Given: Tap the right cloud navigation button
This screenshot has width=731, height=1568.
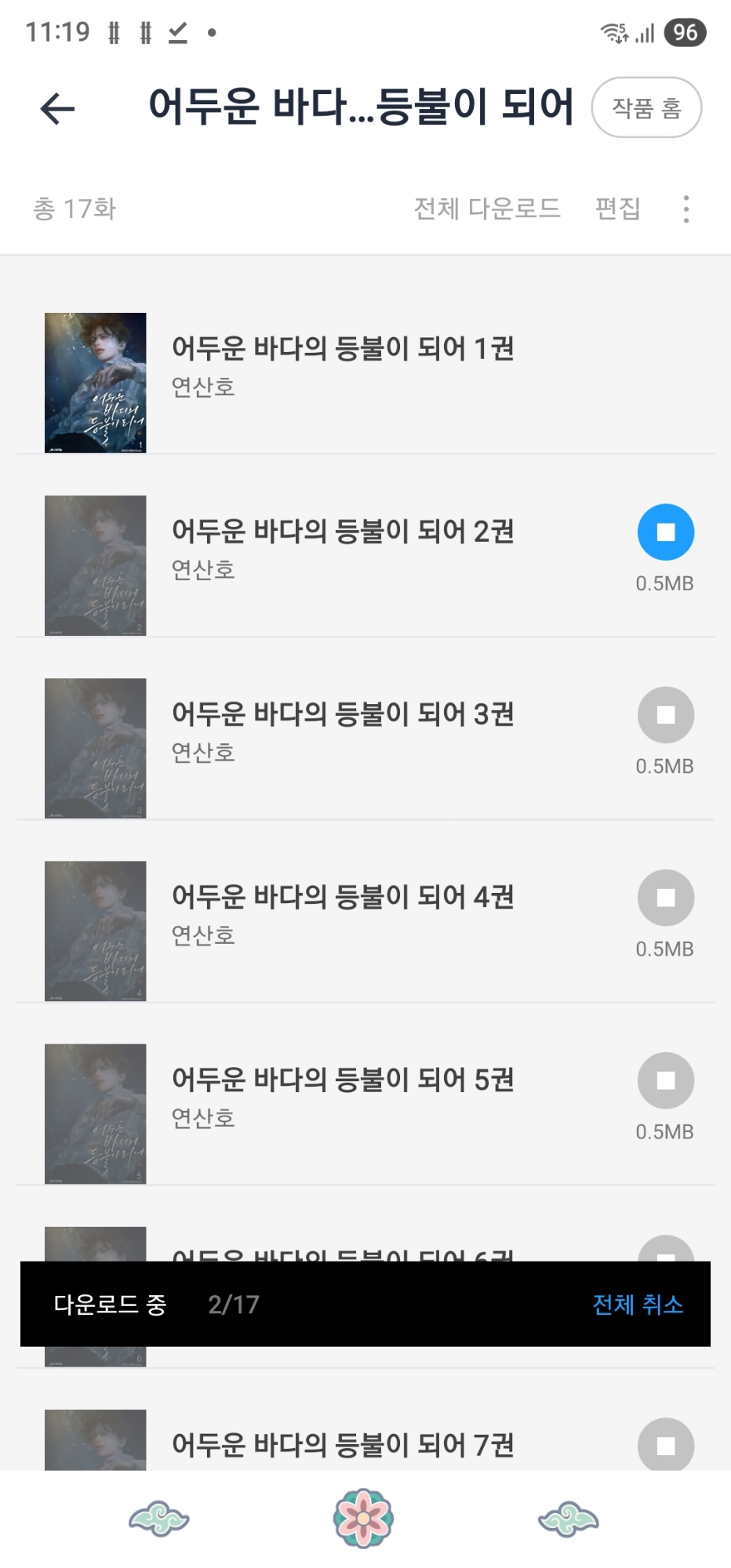Looking at the screenshot, I should pos(569,1519).
